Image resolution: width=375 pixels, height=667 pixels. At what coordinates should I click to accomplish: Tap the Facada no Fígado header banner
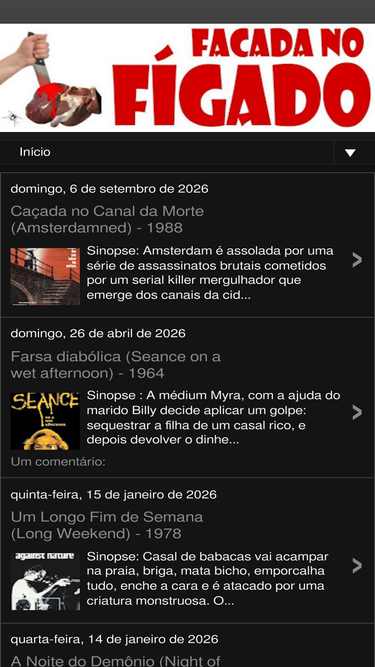pos(188,78)
